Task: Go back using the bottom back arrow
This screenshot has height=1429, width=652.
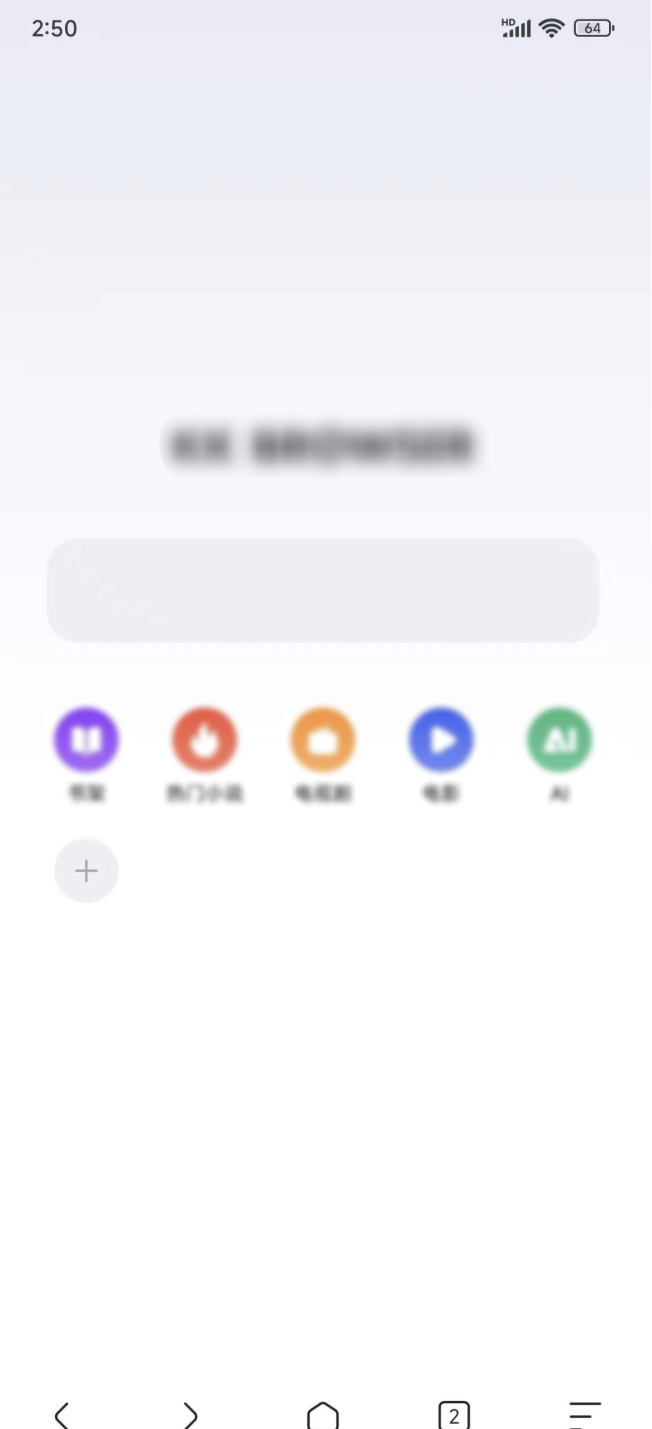Action: pyautogui.click(x=62, y=1414)
